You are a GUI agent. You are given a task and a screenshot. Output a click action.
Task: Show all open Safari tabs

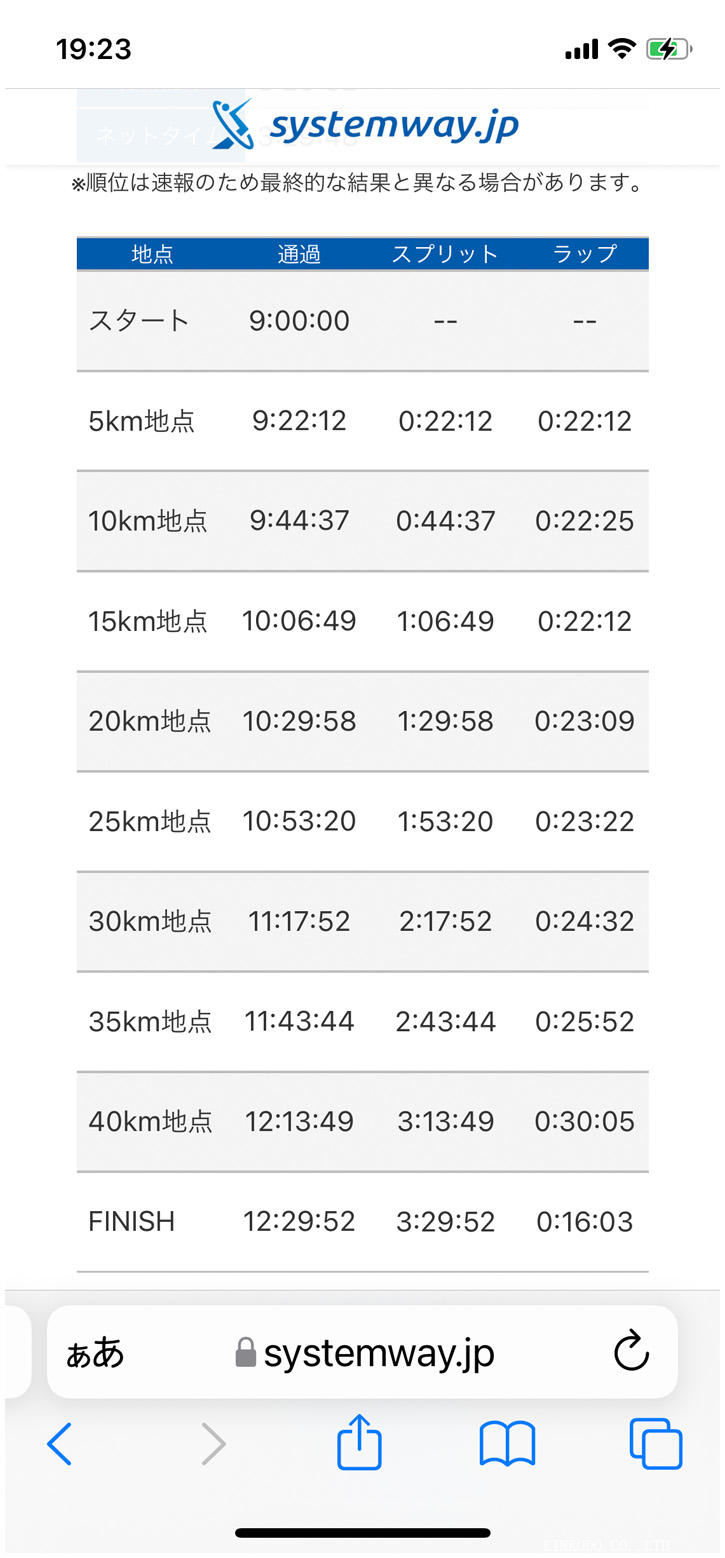(656, 1444)
